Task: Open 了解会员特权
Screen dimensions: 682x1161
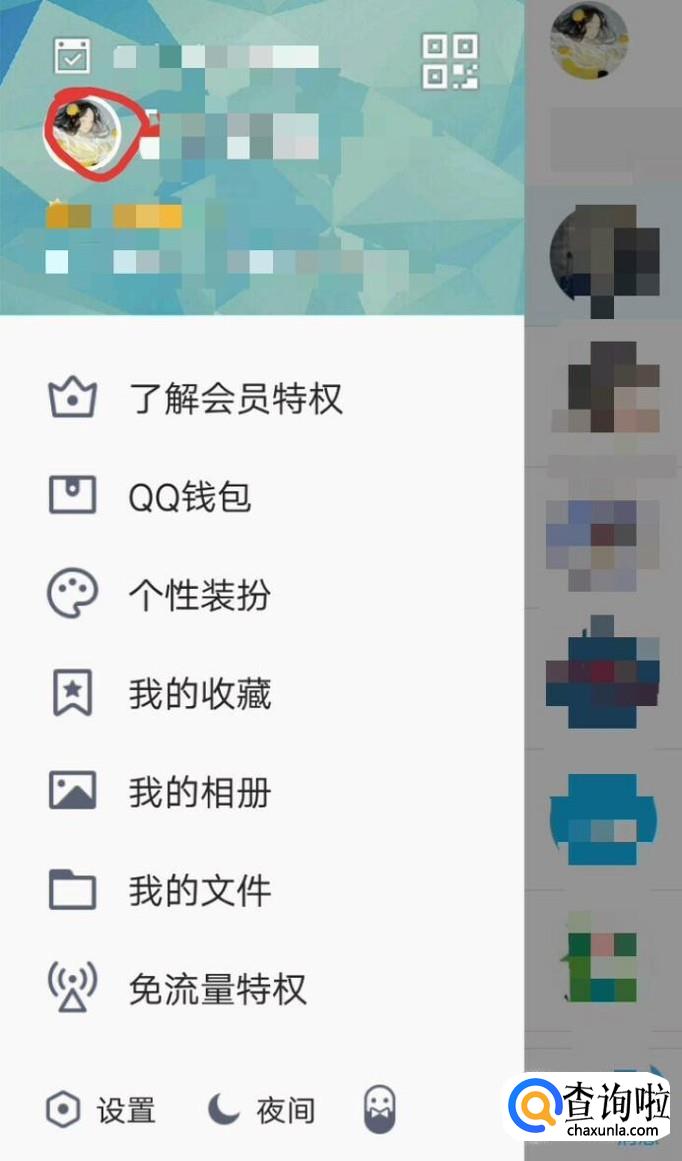Action: 235,399
